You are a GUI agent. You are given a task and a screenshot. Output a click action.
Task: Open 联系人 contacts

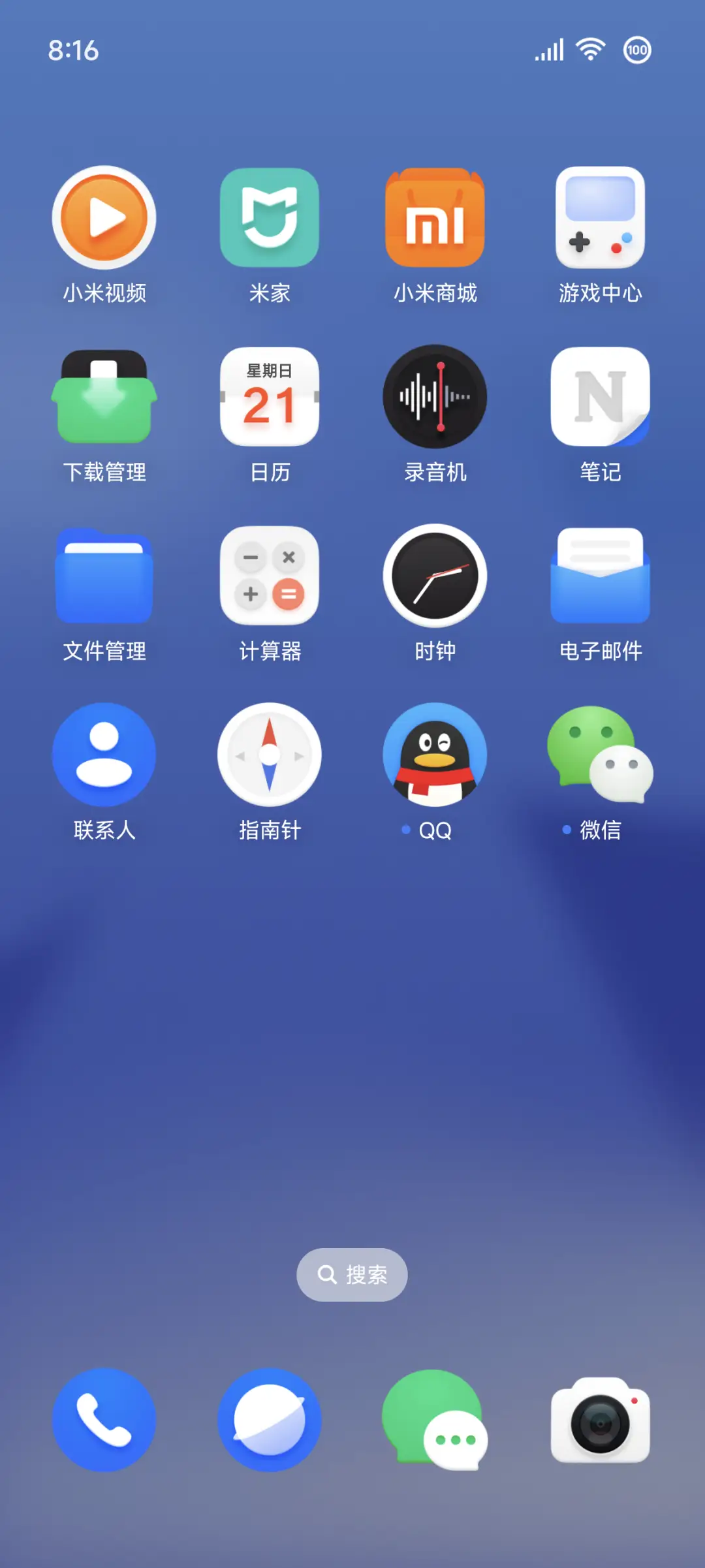(104, 754)
